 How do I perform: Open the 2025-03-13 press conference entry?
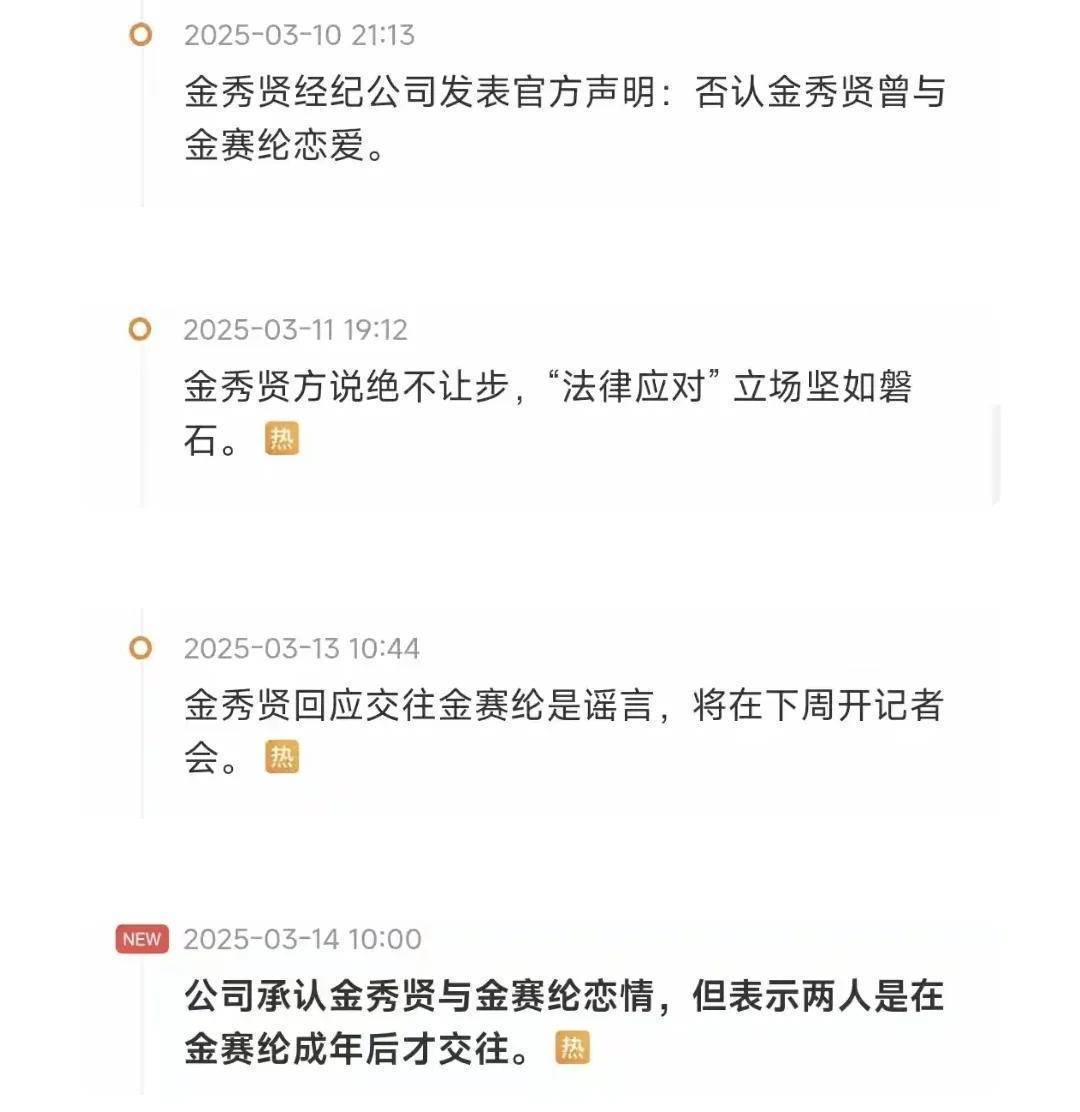[x=563, y=731]
